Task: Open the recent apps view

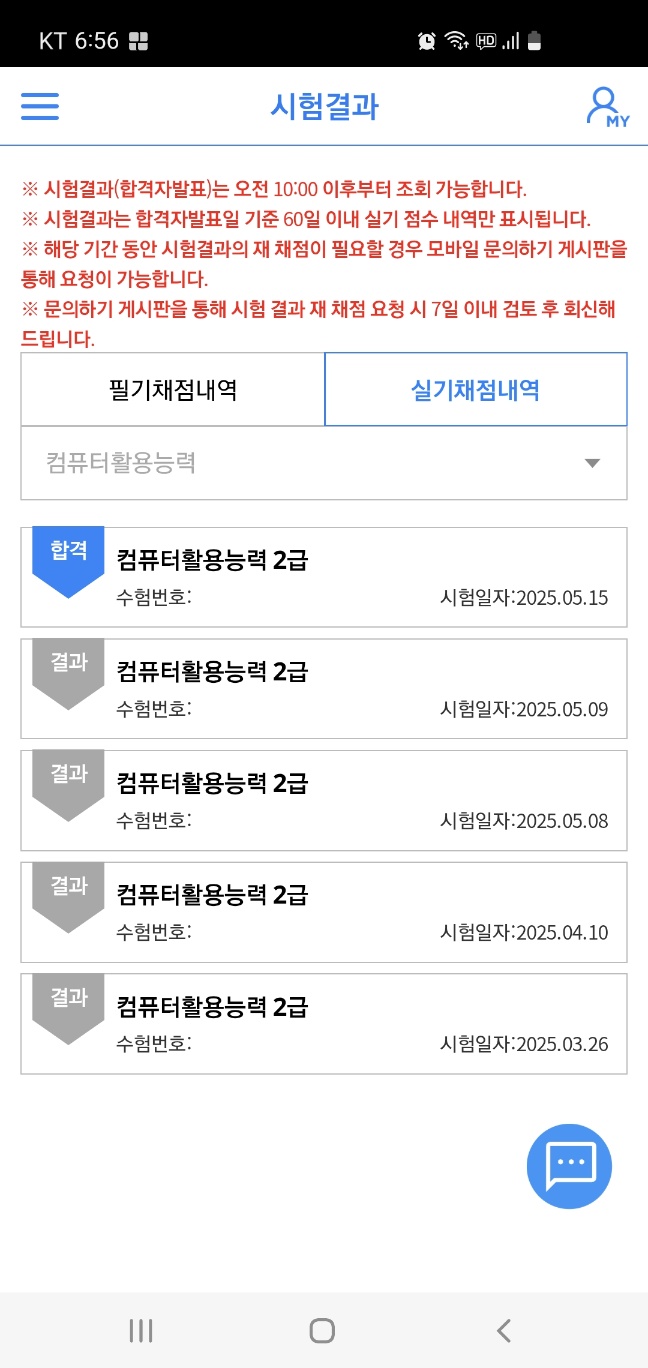Action: [141, 1330]
